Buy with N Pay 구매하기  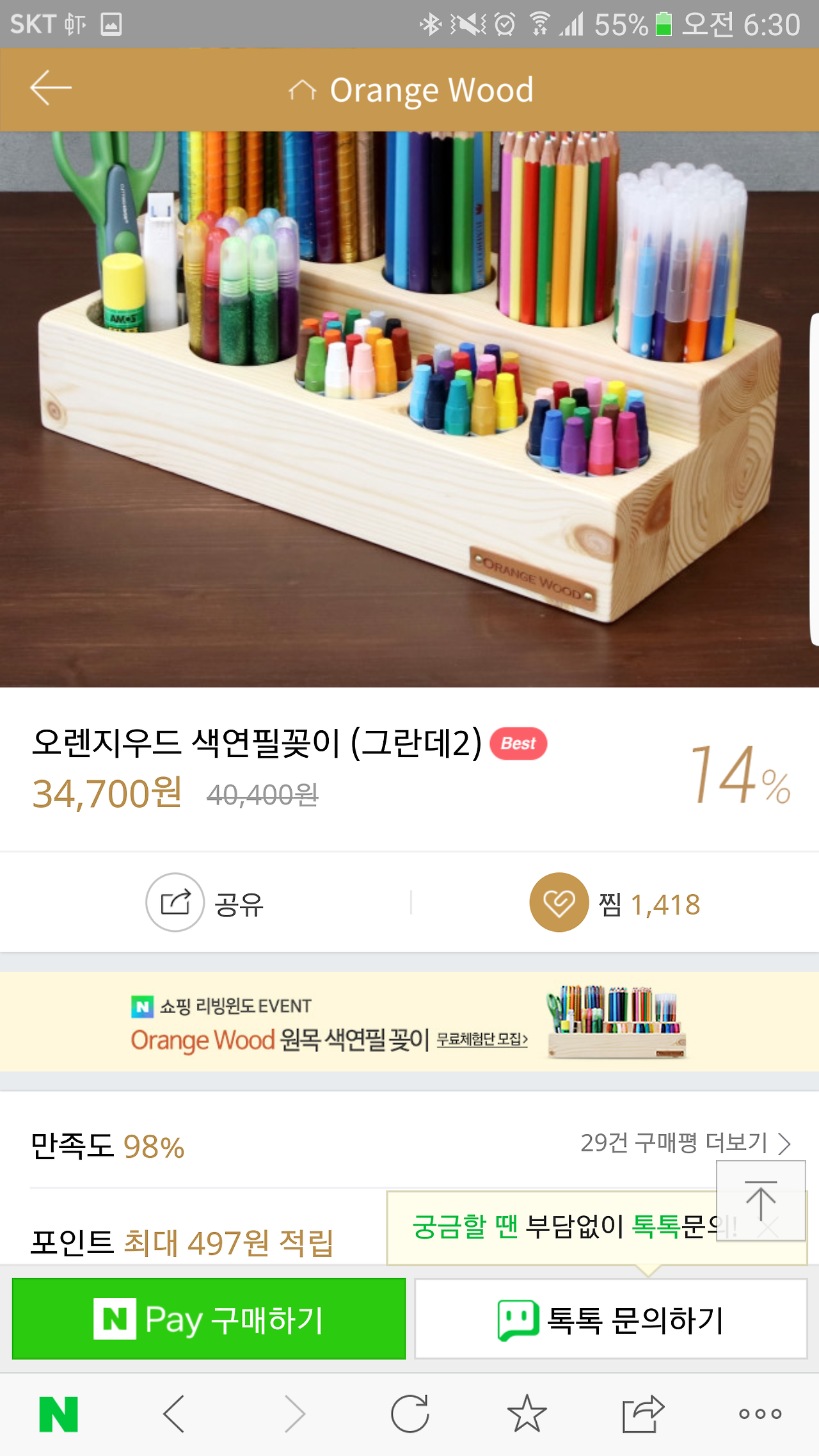(x=209, y=1319)
